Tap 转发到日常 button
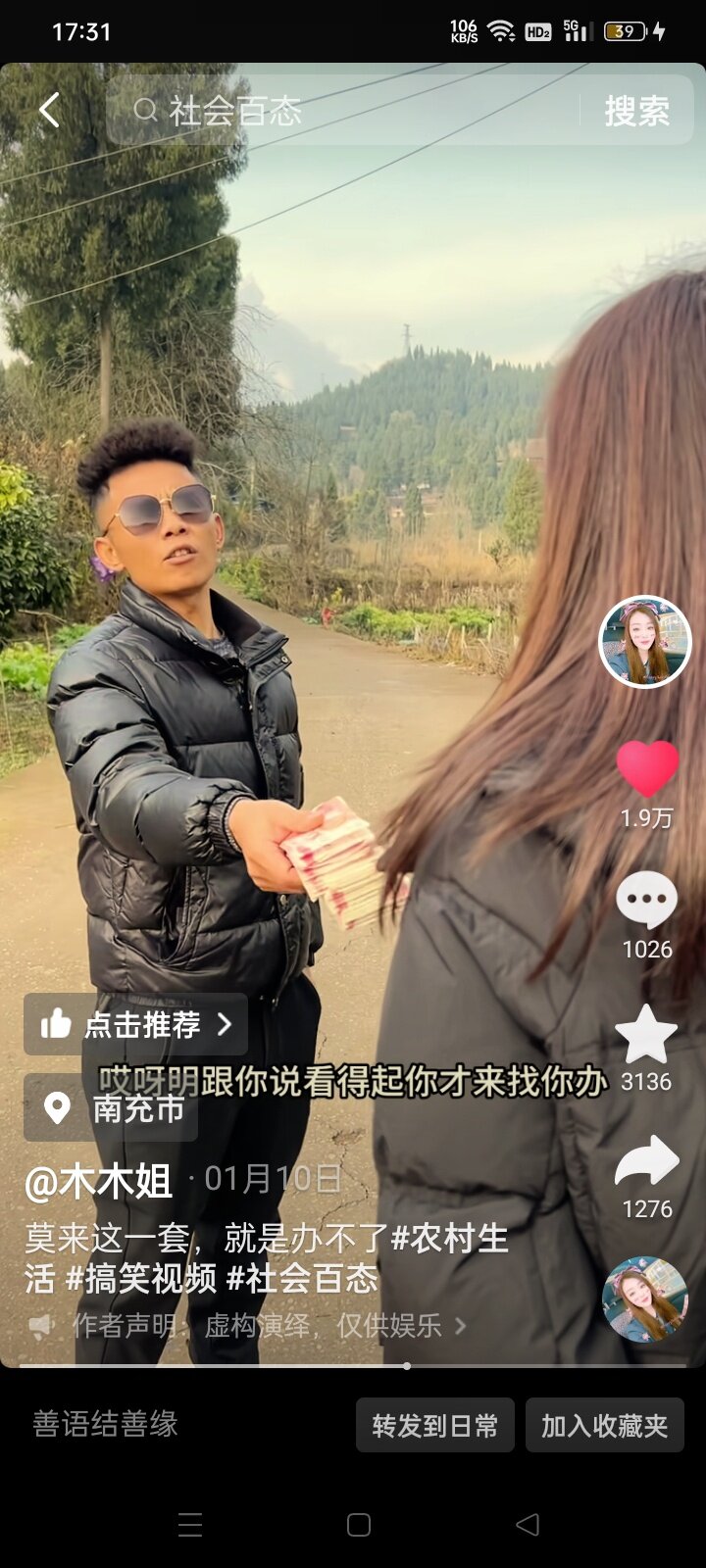This screenshot has height=1568, width=706. [x=435, y=1425]
